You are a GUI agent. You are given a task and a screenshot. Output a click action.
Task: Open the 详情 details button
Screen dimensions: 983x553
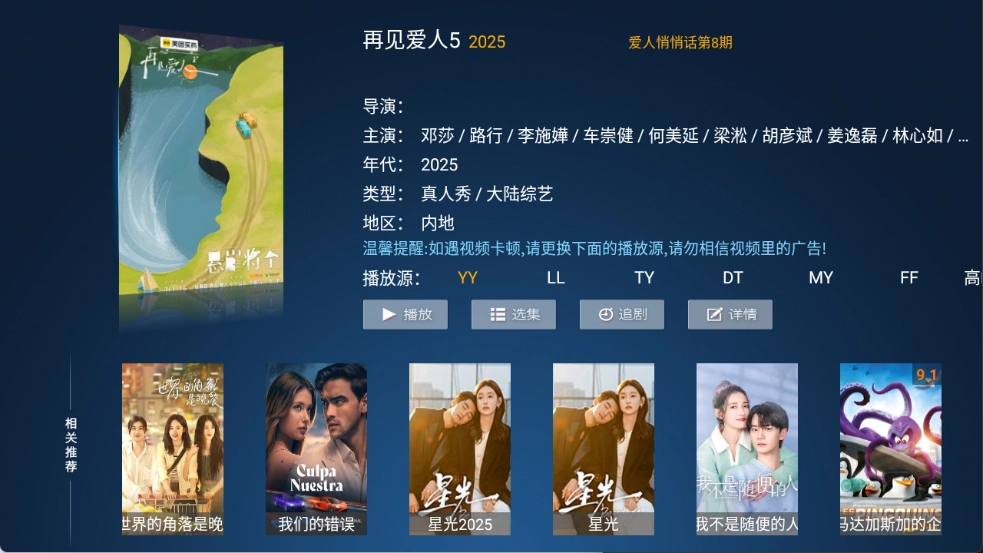pyautogui.click(x=729, y=314)
